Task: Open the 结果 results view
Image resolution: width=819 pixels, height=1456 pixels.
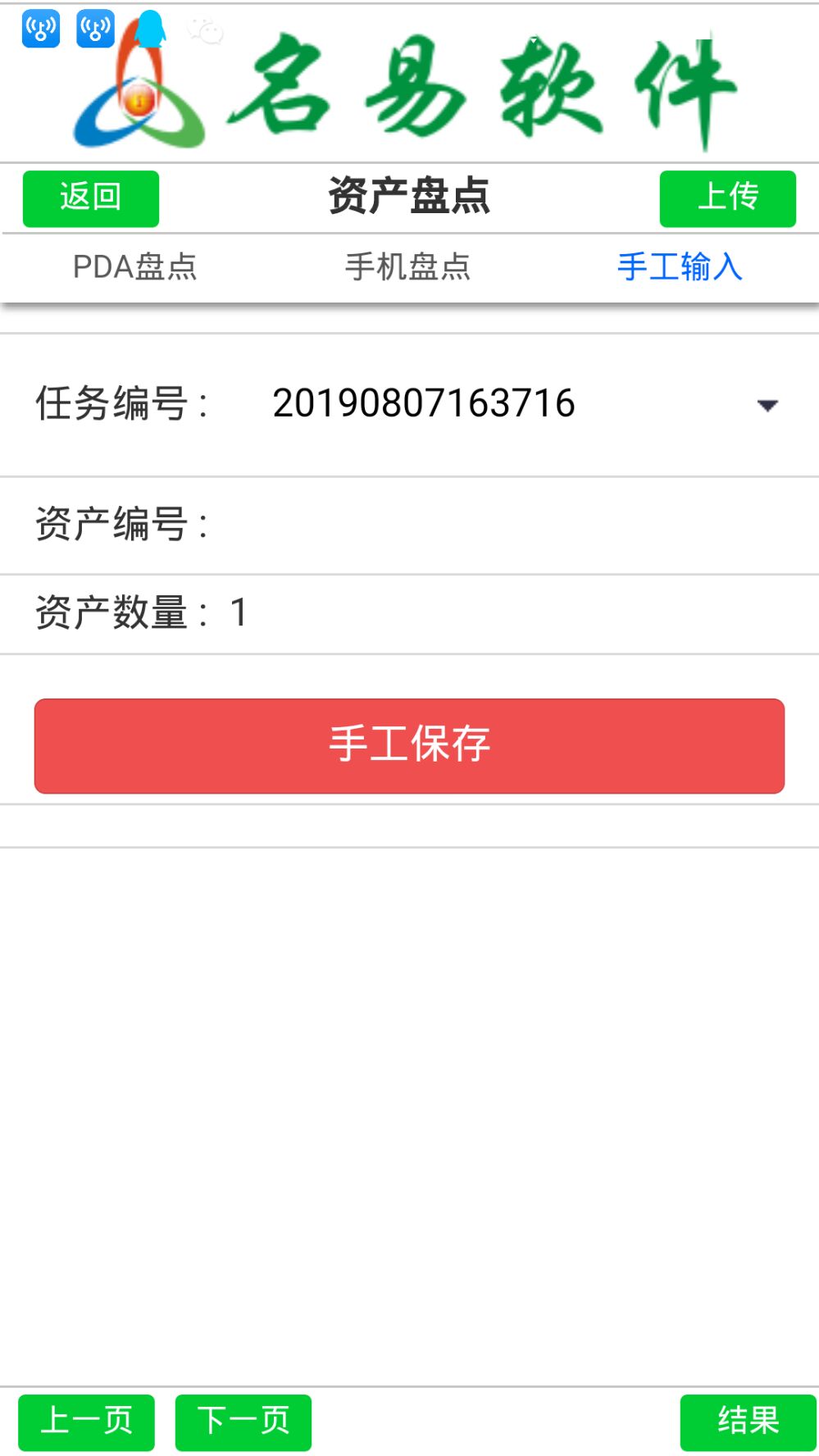Action: click(x=748, y=1422)
